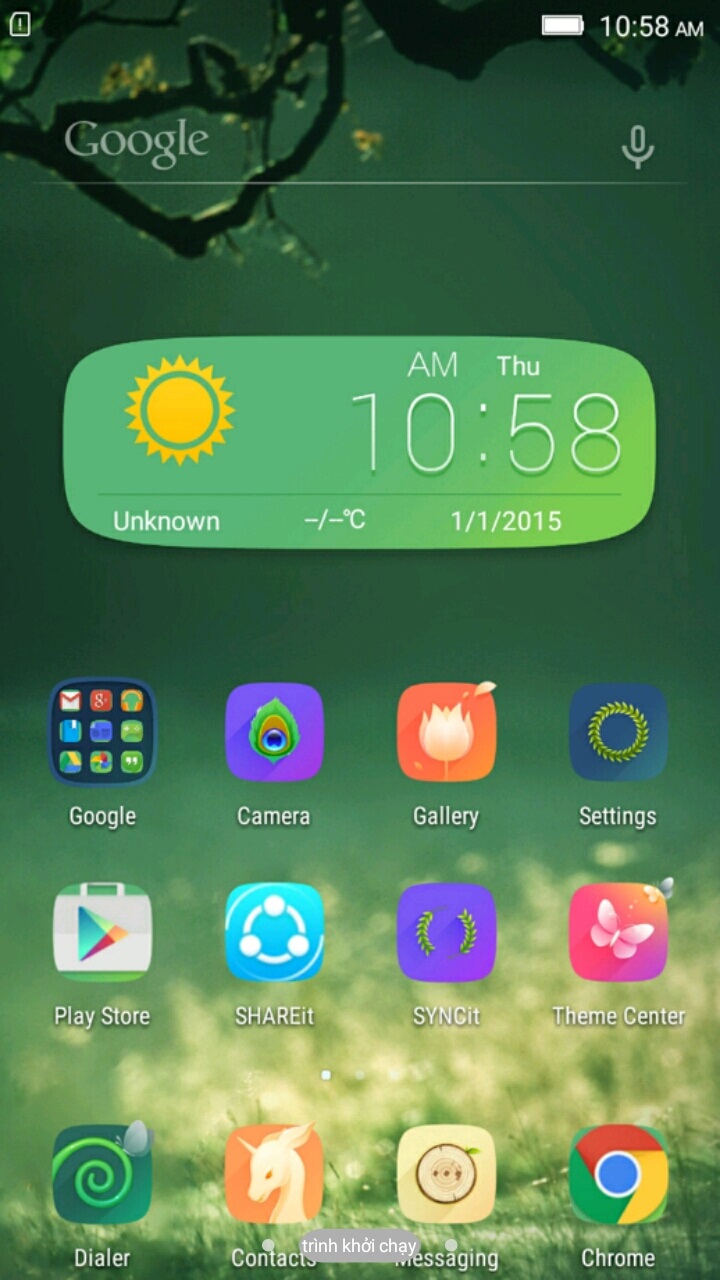
Task: Open the Google apps folder
Action: (x=102, y=732)
